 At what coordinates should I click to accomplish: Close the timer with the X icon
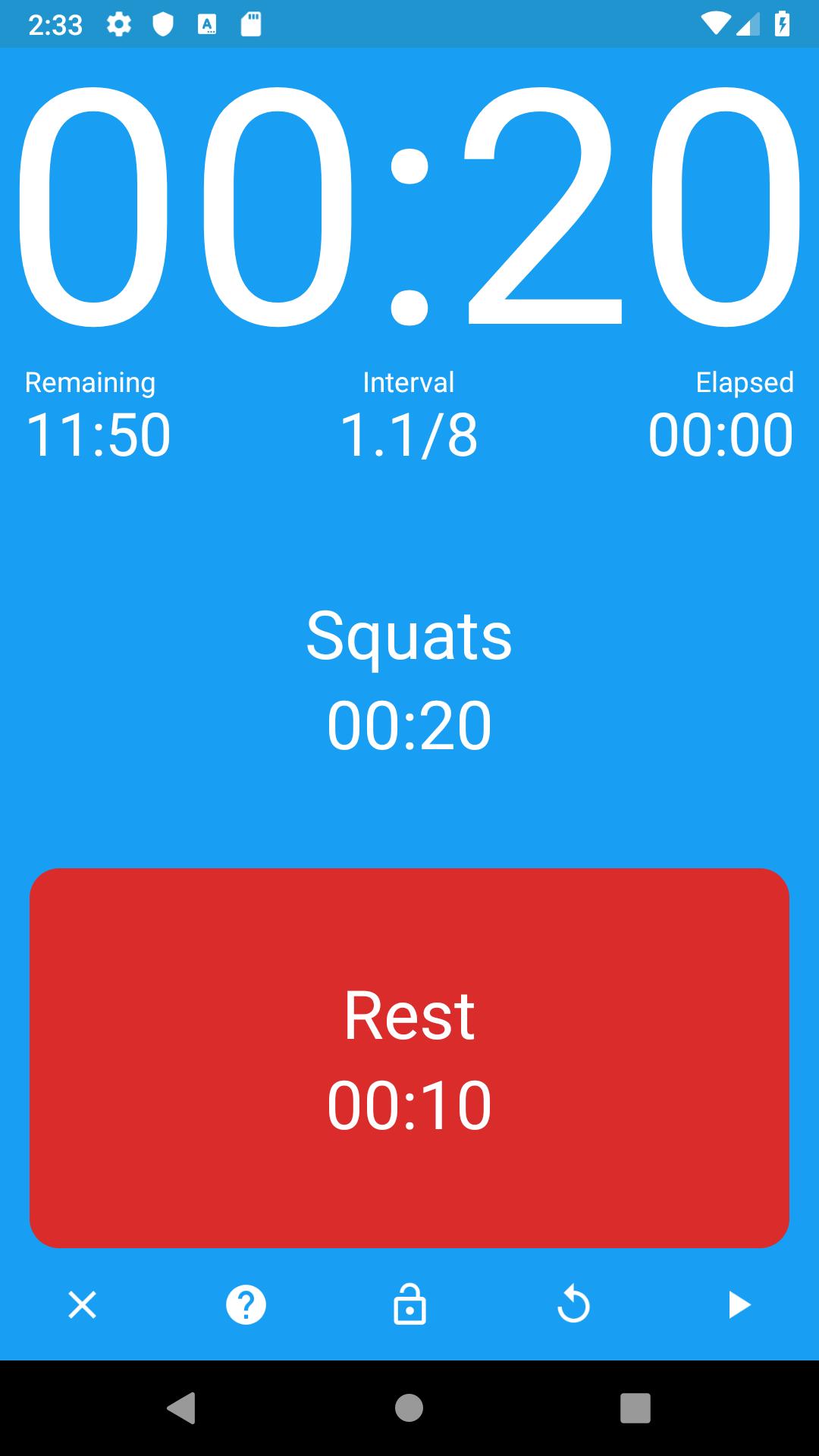tap(82, 1305)
